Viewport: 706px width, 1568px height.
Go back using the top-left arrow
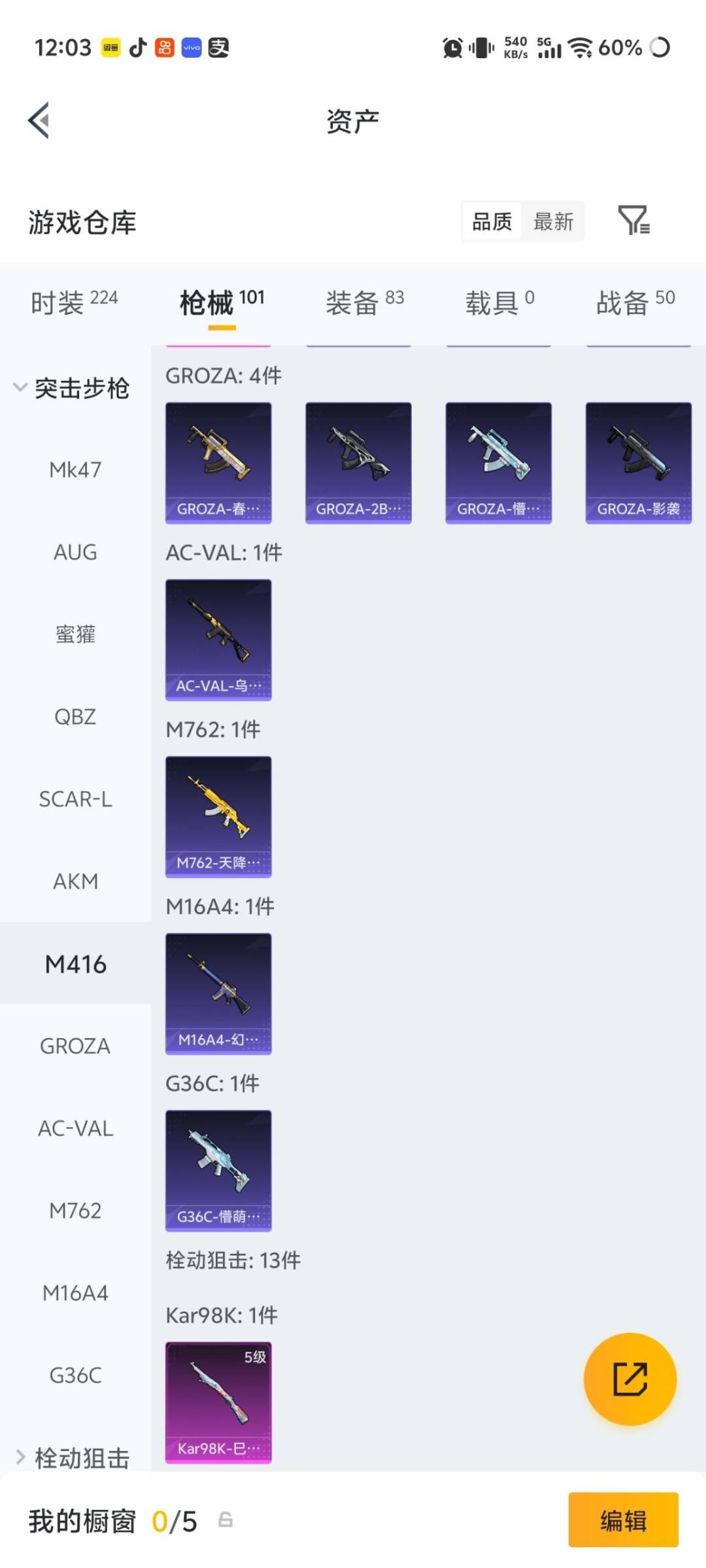[x=39, y=121]
